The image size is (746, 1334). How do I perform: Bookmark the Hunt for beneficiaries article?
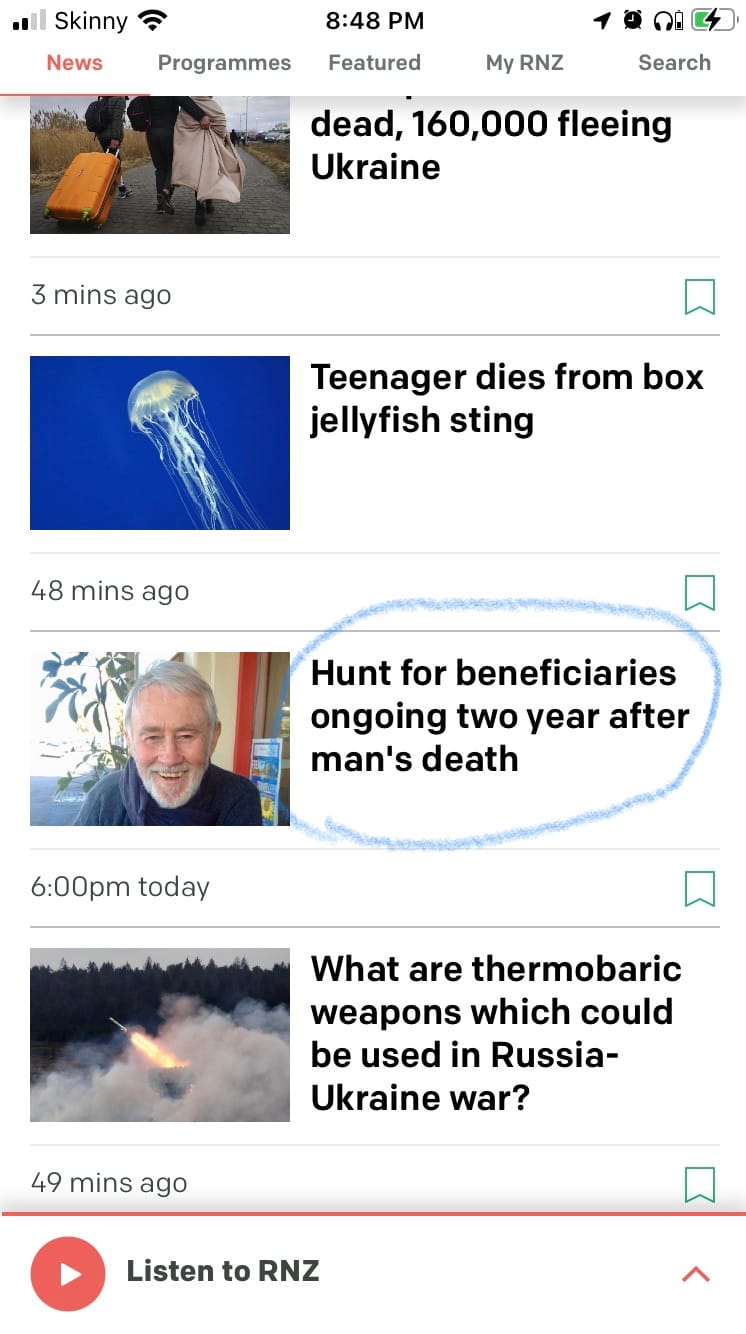coord(700,889)
